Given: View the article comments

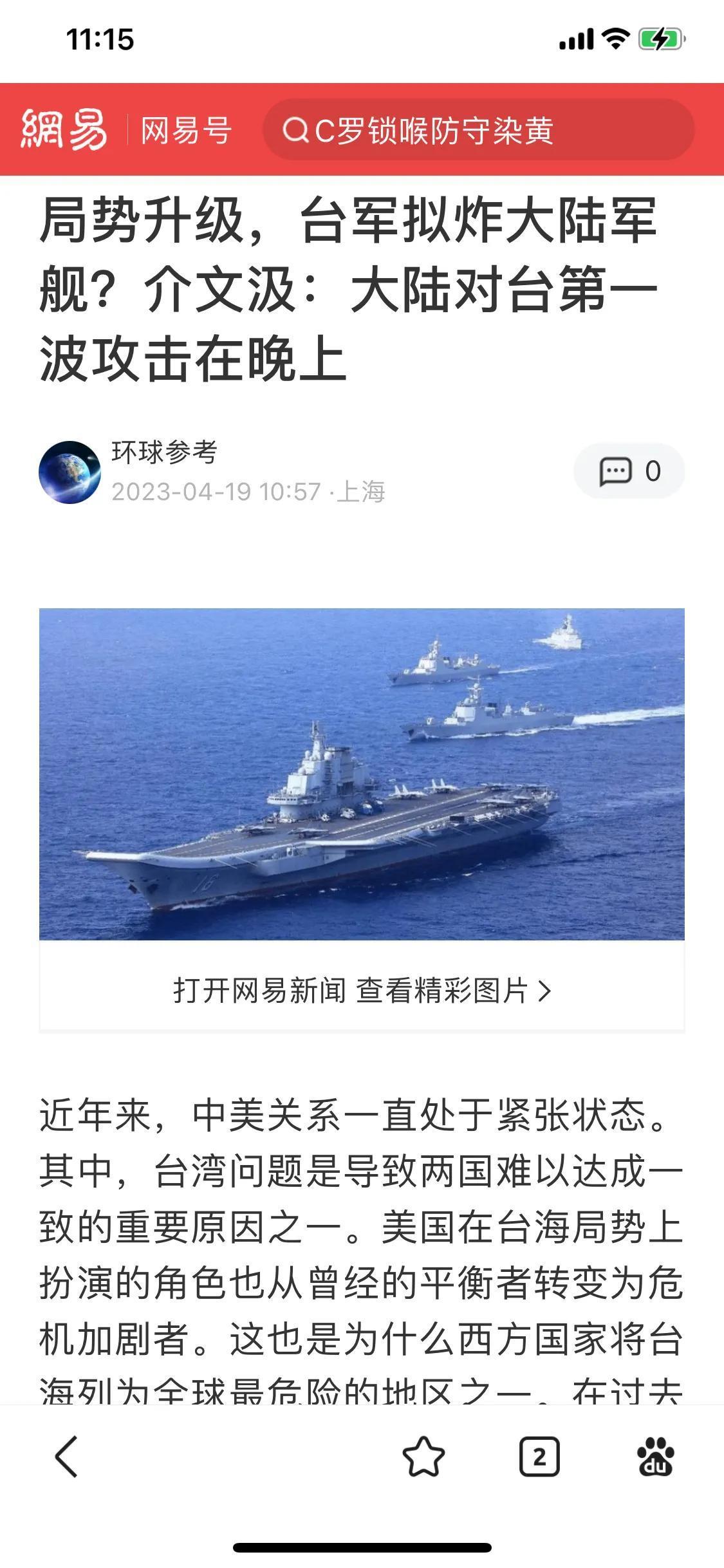Looking at the screenshot, I should 629,471.
